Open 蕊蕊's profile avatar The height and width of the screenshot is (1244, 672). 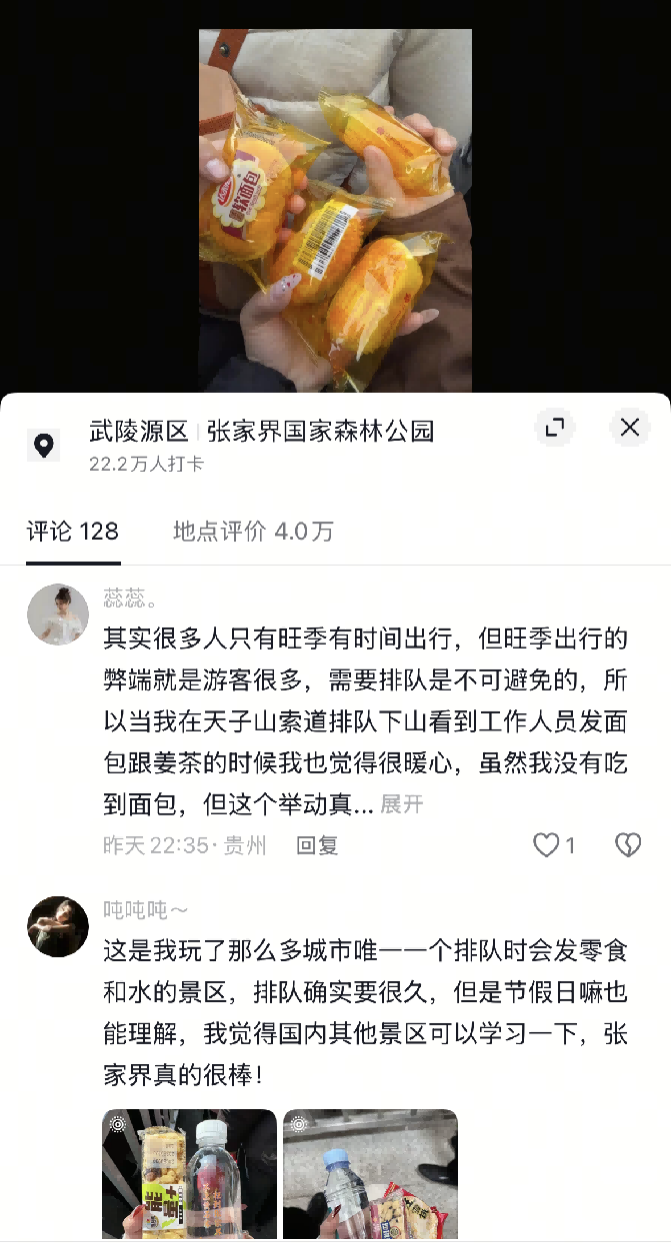pos(58,614)
